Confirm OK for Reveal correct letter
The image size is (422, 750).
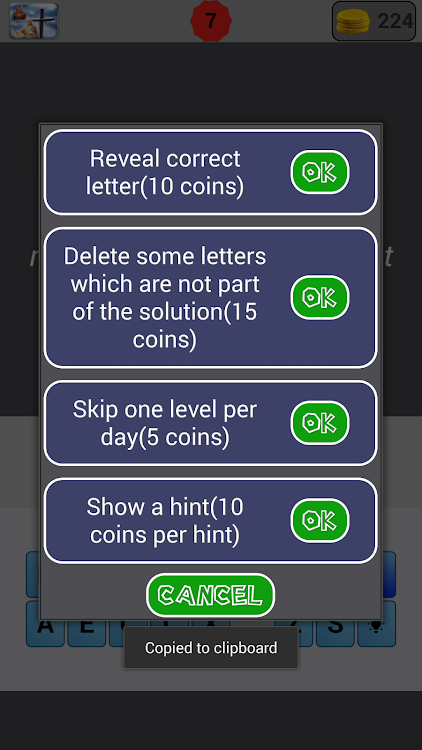coord(320,172)
